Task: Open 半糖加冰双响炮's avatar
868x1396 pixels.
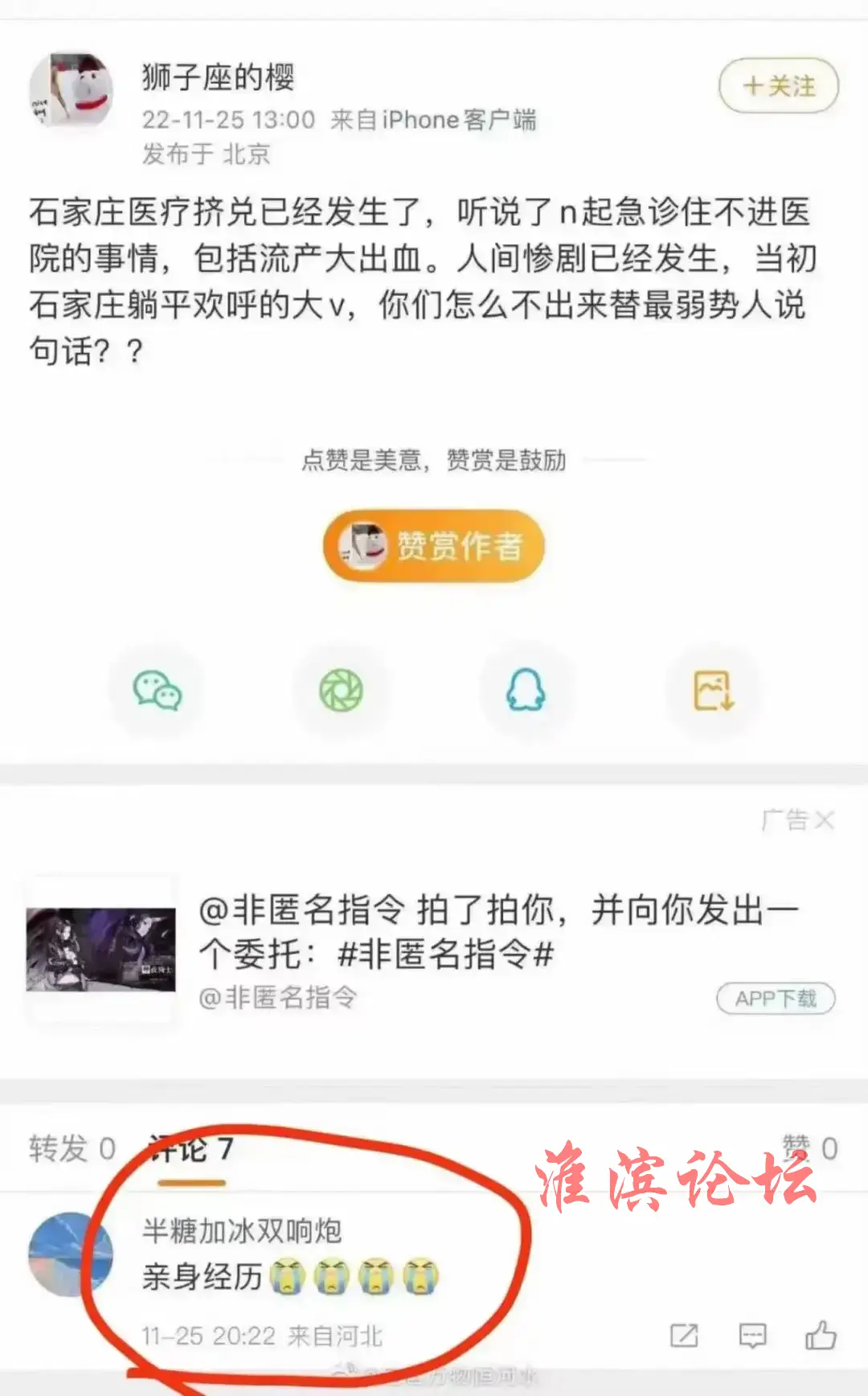Action: coord(70,1254)
